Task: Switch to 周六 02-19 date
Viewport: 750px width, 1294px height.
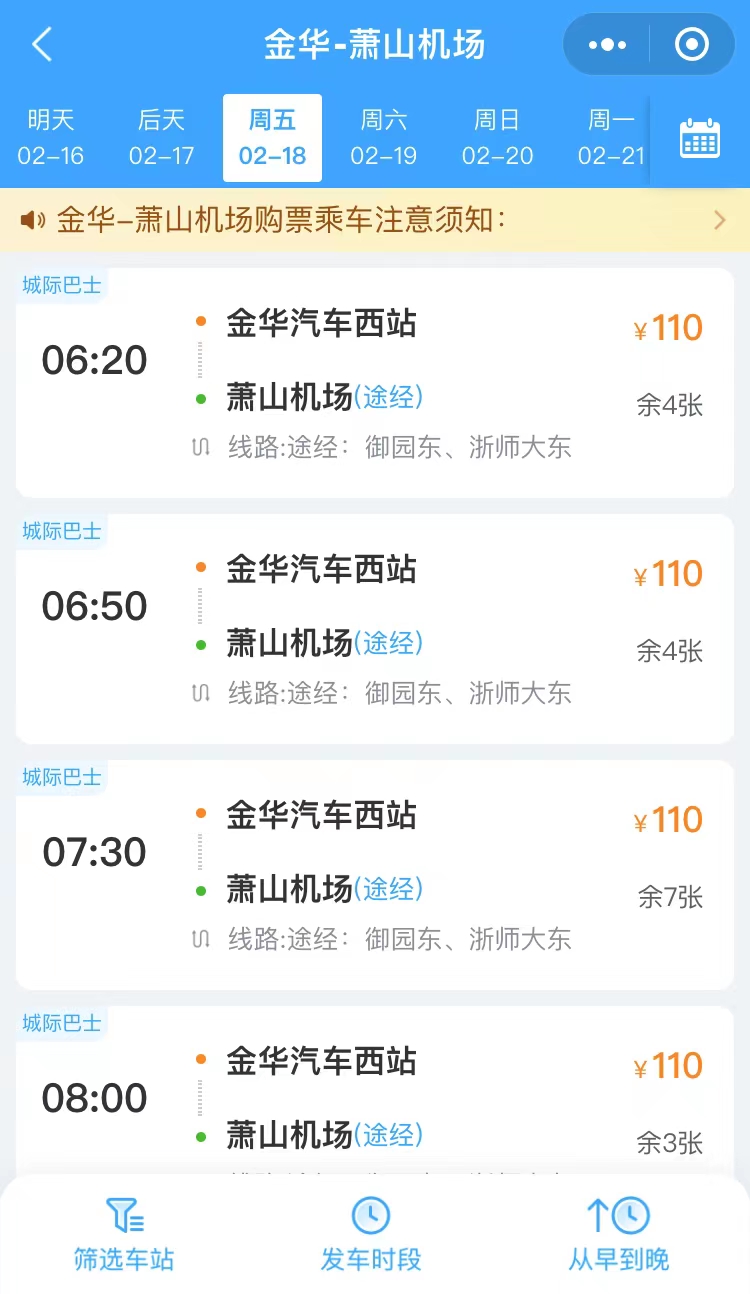Action: [x=385, y=138]
